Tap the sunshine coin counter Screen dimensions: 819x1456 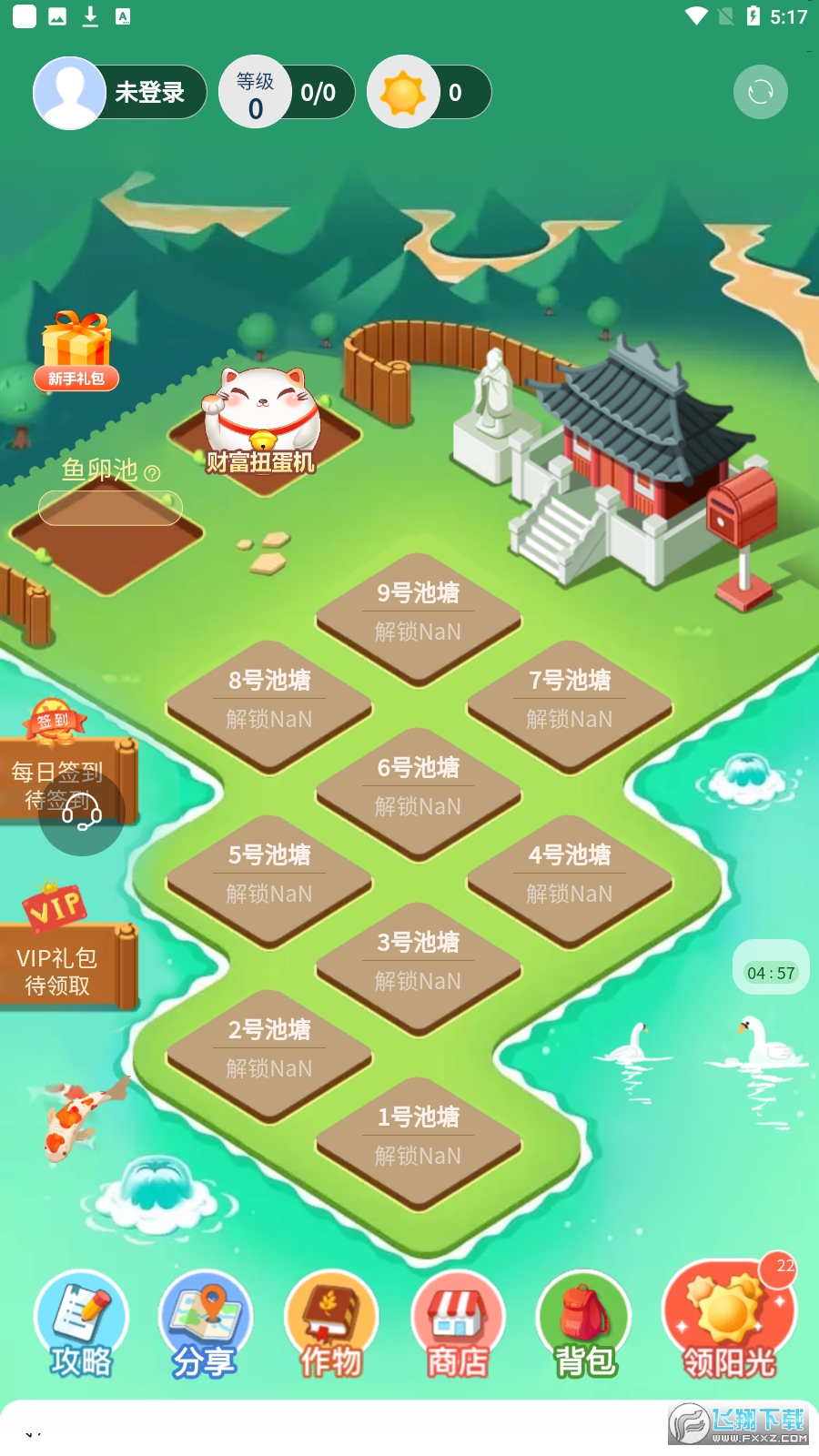pyautogui.click(x=428, y=92)
